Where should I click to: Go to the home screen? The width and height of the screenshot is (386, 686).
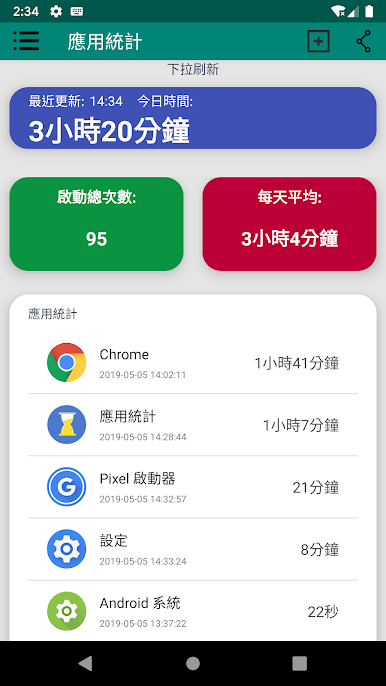[193, 663]
